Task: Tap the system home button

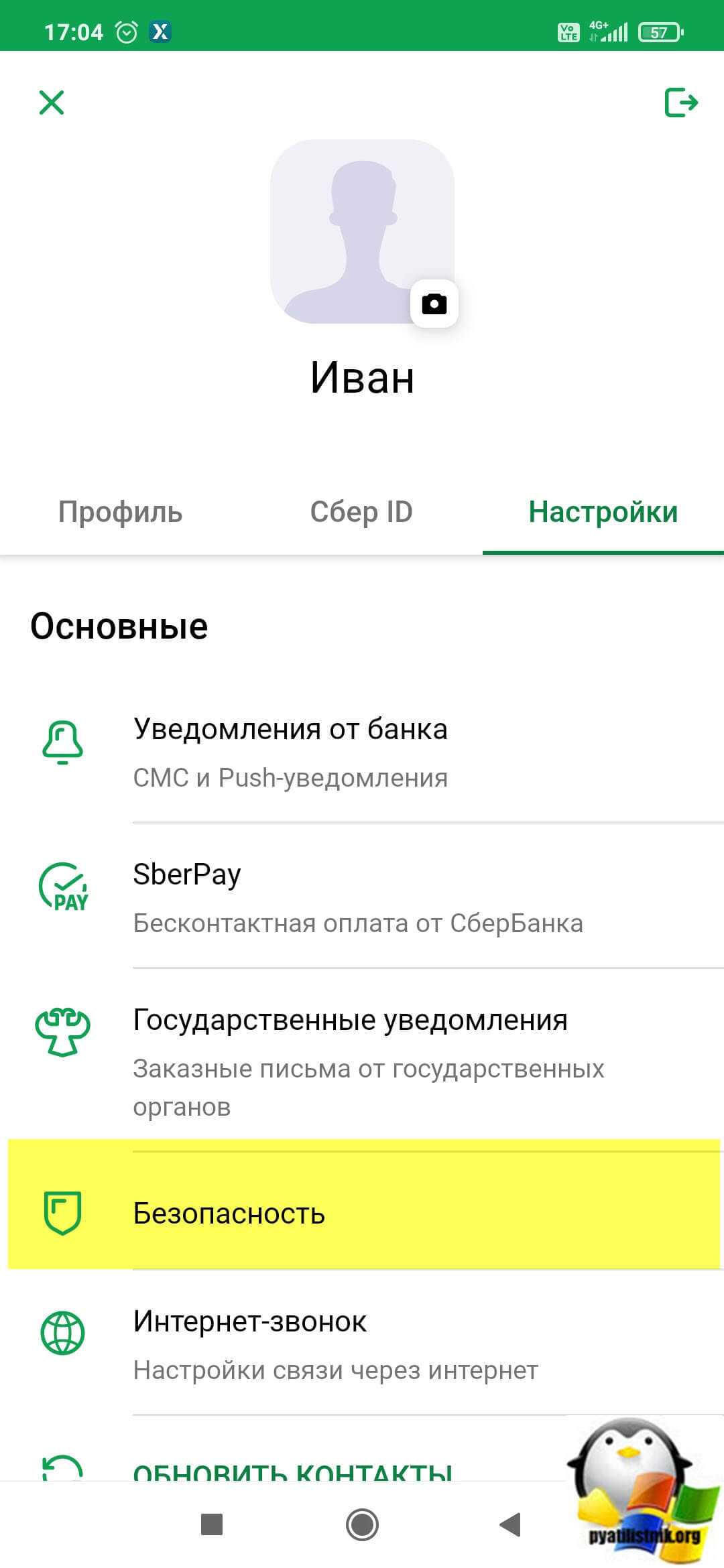Action: click(362, 1524)
